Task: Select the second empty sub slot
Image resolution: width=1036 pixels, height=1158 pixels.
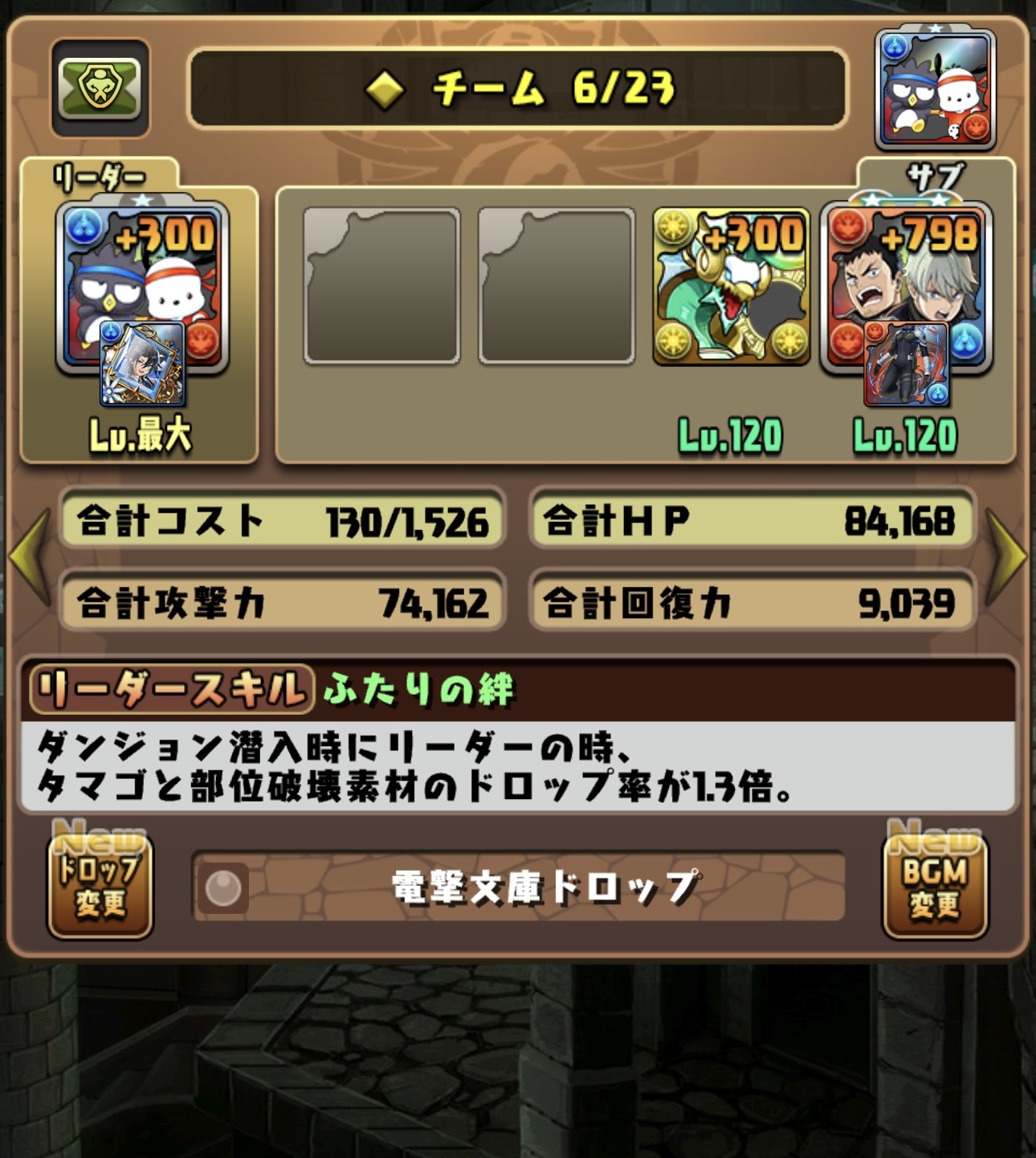Action: pos(556,286)
